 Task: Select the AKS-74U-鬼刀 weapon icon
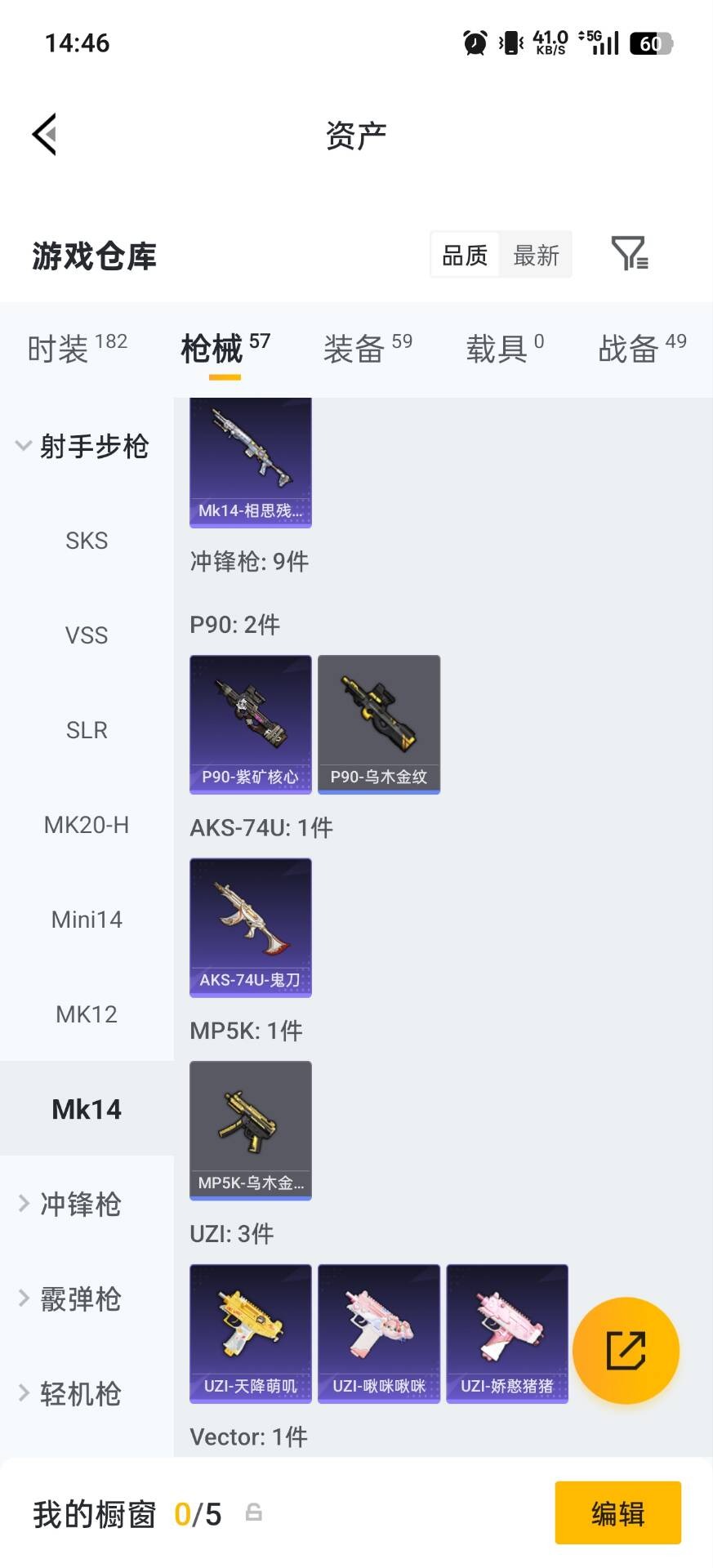point(250,927)
